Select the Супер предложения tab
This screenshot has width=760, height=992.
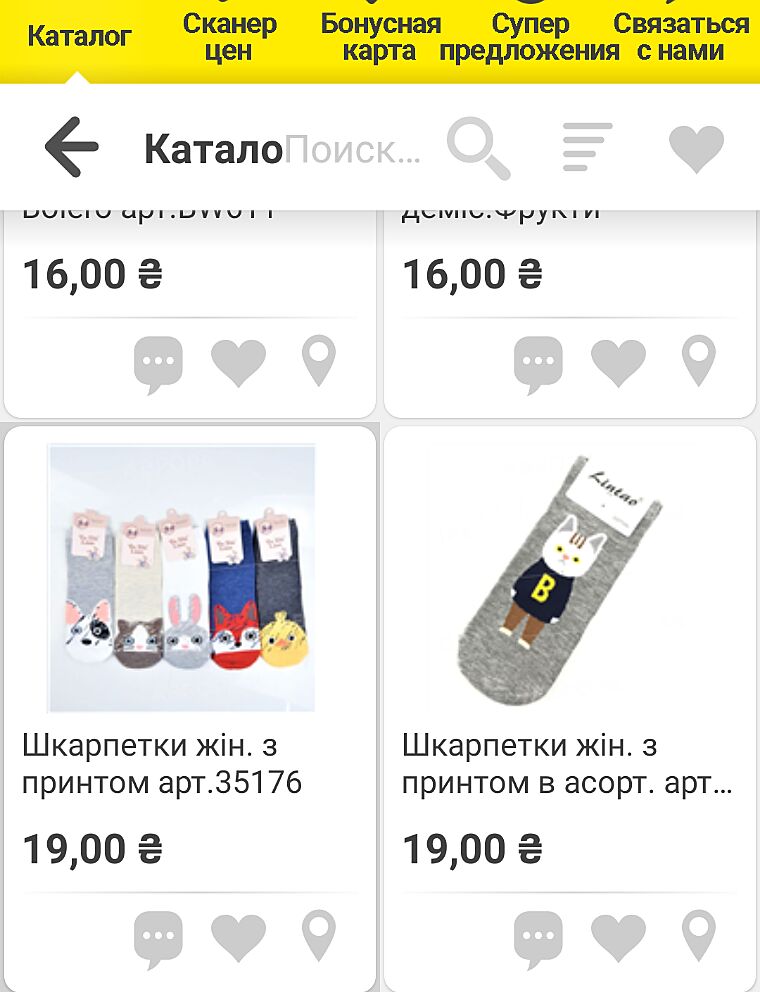[530, 38]
